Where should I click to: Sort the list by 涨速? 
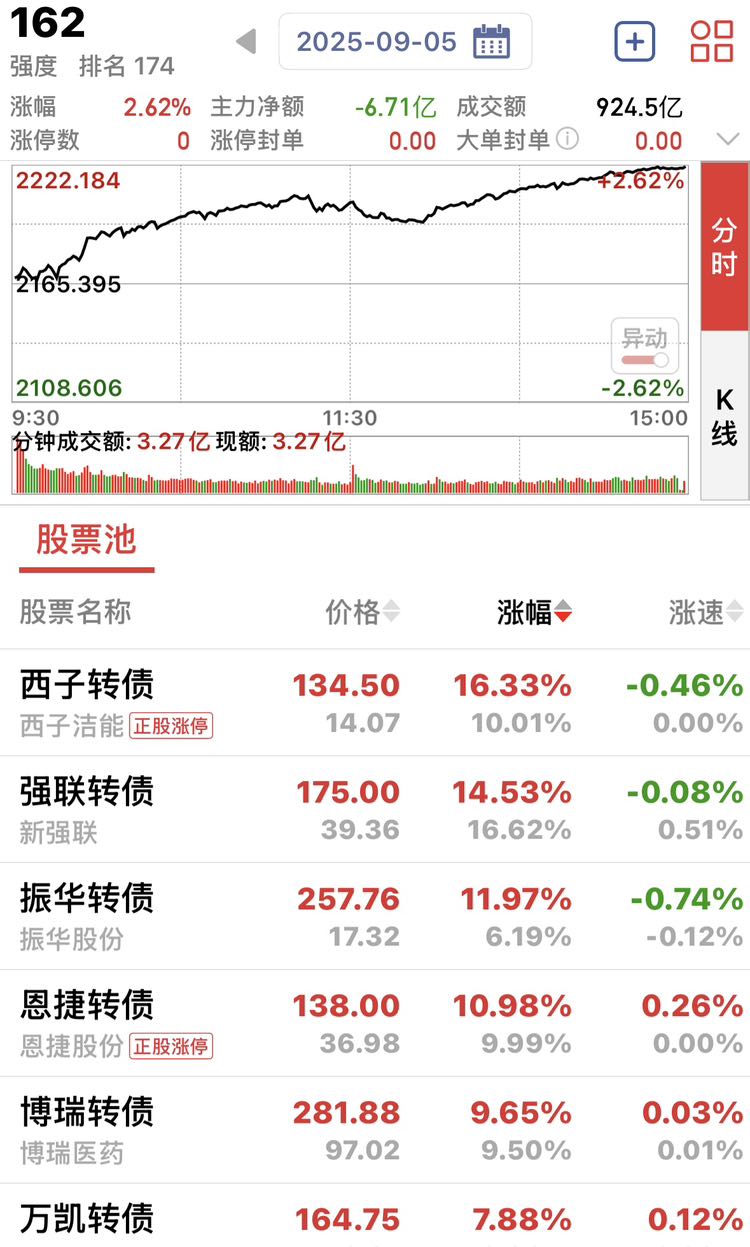(708, 612)
